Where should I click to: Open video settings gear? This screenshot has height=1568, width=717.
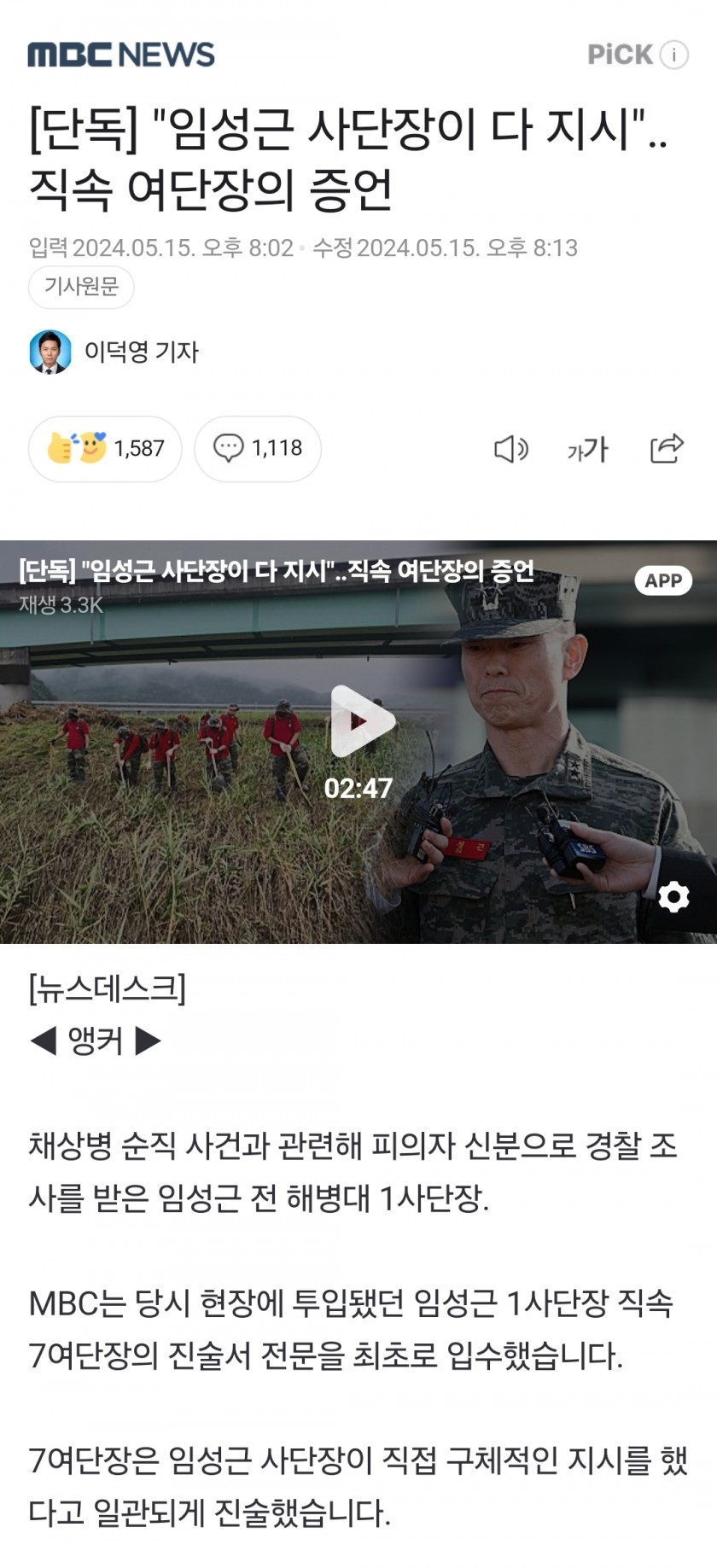click(673, 896)
